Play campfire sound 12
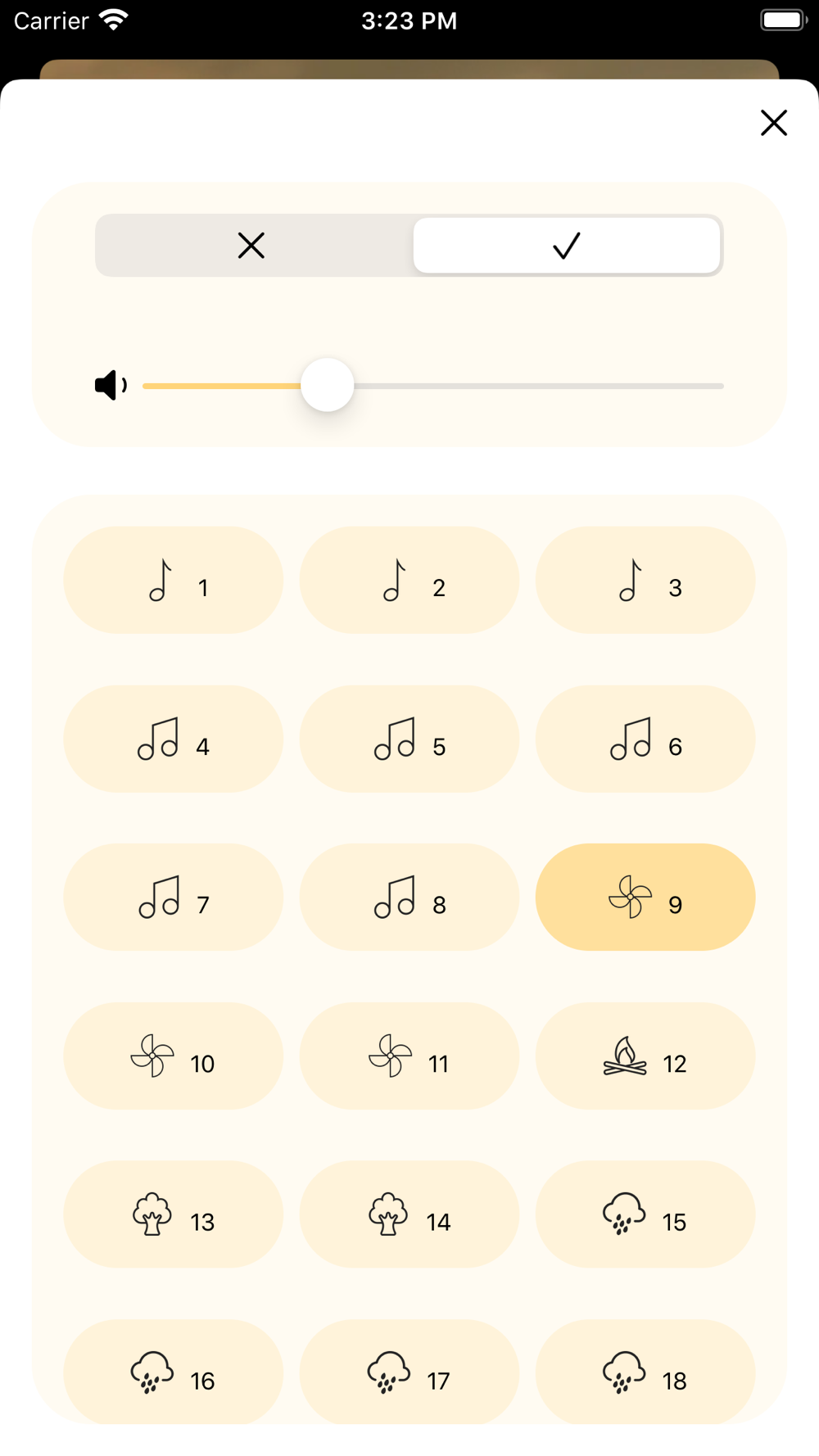Viewport: 819px width, 1456px height. (x=645, y=1056)
